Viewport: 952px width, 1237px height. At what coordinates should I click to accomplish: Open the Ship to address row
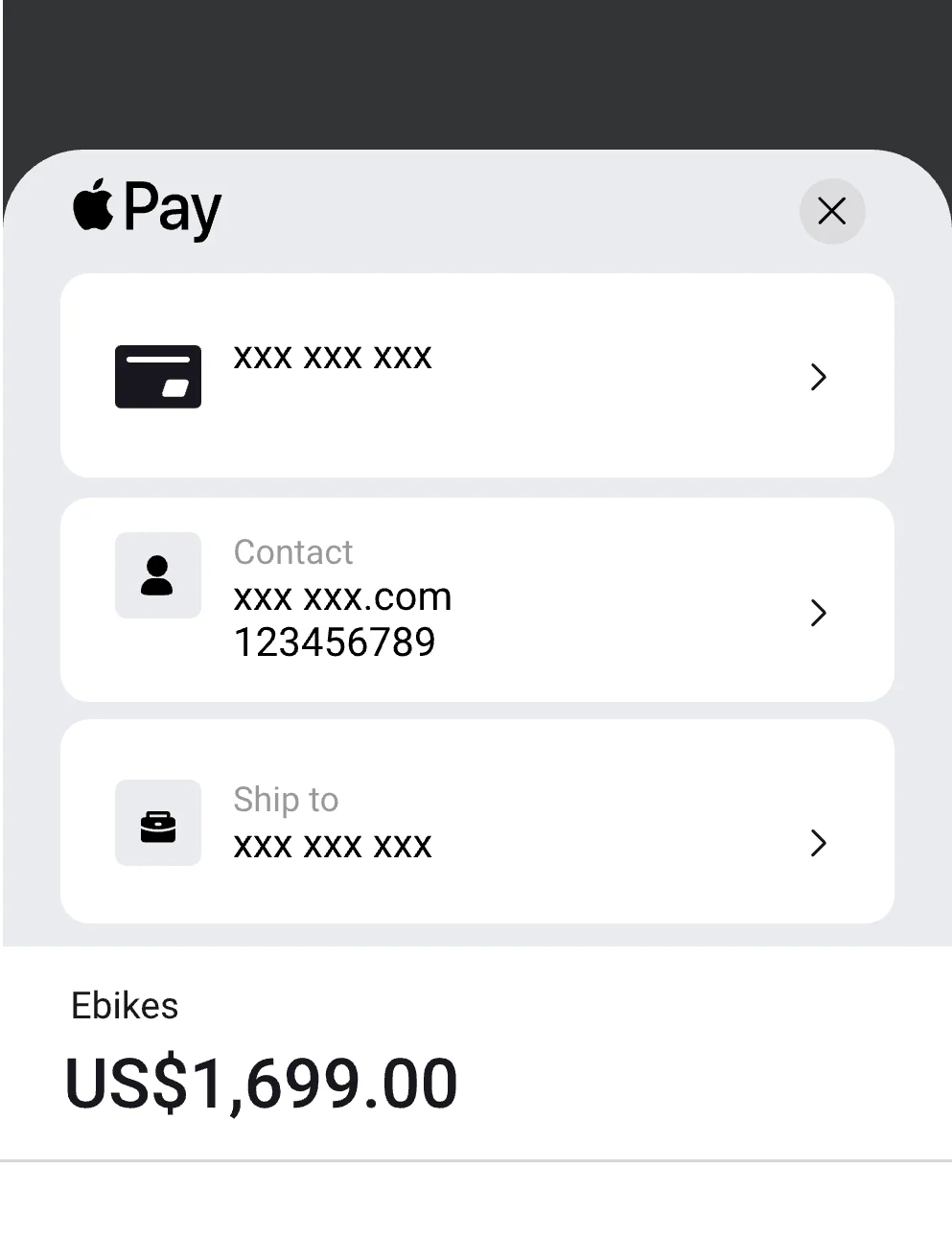[476, 822]
